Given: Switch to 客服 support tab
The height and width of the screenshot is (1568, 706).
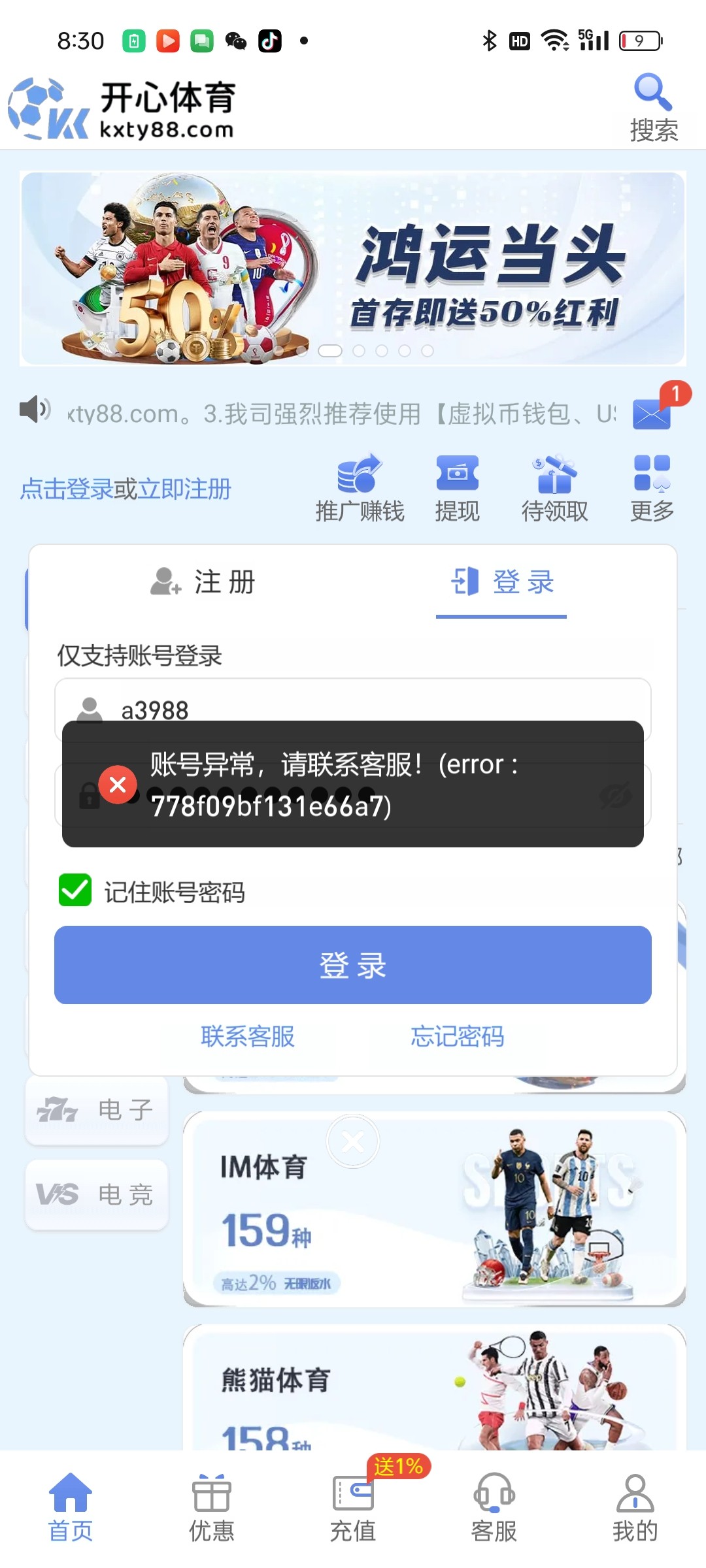Looking at the screenshot, I should point(494,1509).
